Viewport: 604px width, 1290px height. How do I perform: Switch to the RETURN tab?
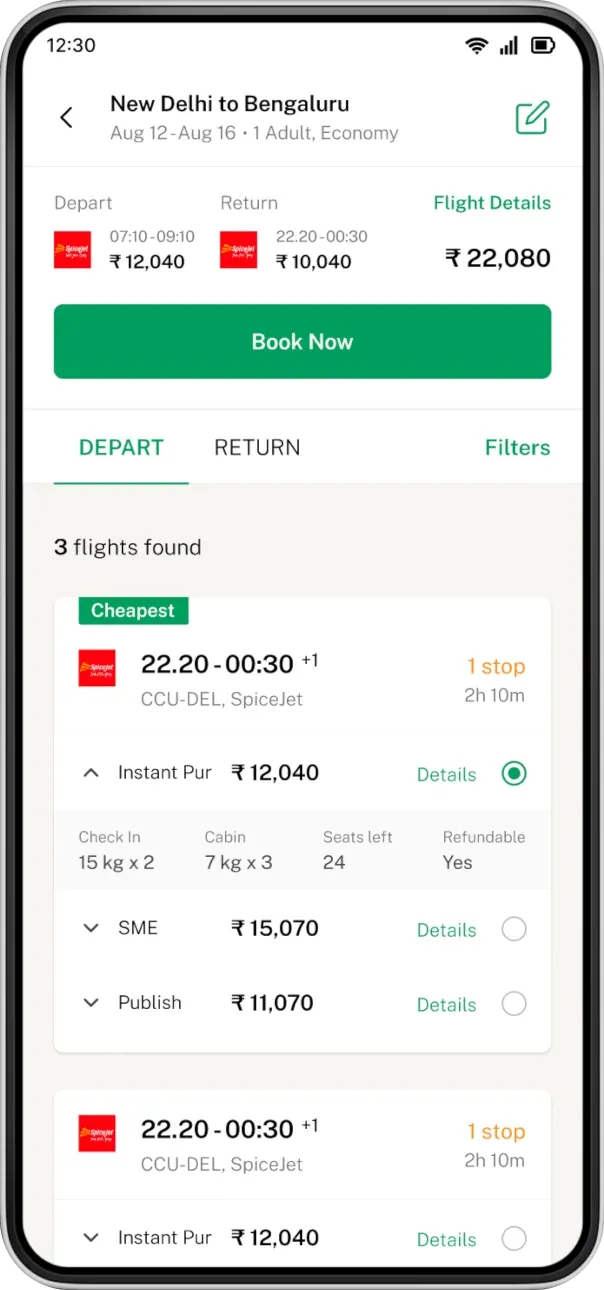[x=257, y=448]
